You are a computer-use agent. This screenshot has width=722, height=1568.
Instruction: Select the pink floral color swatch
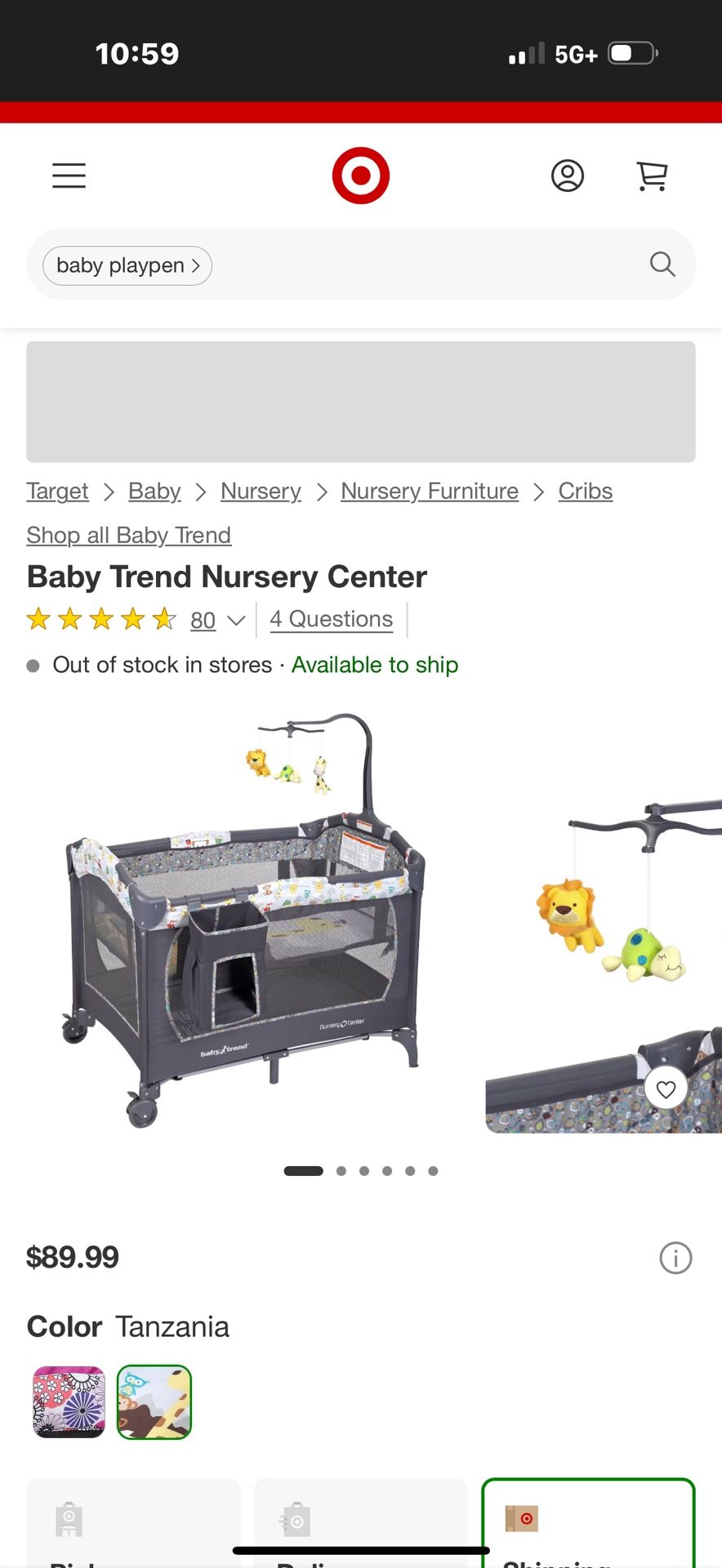point(69,1402)
